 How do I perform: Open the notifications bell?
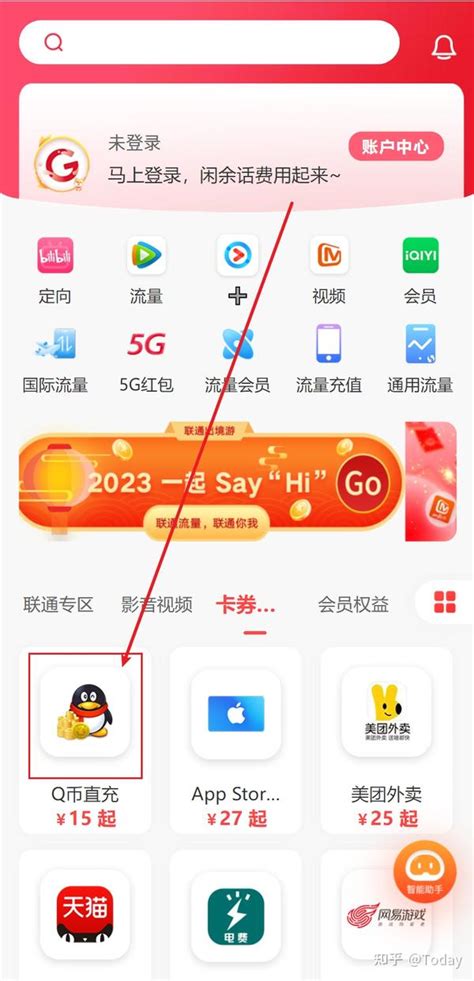(444, 45)
